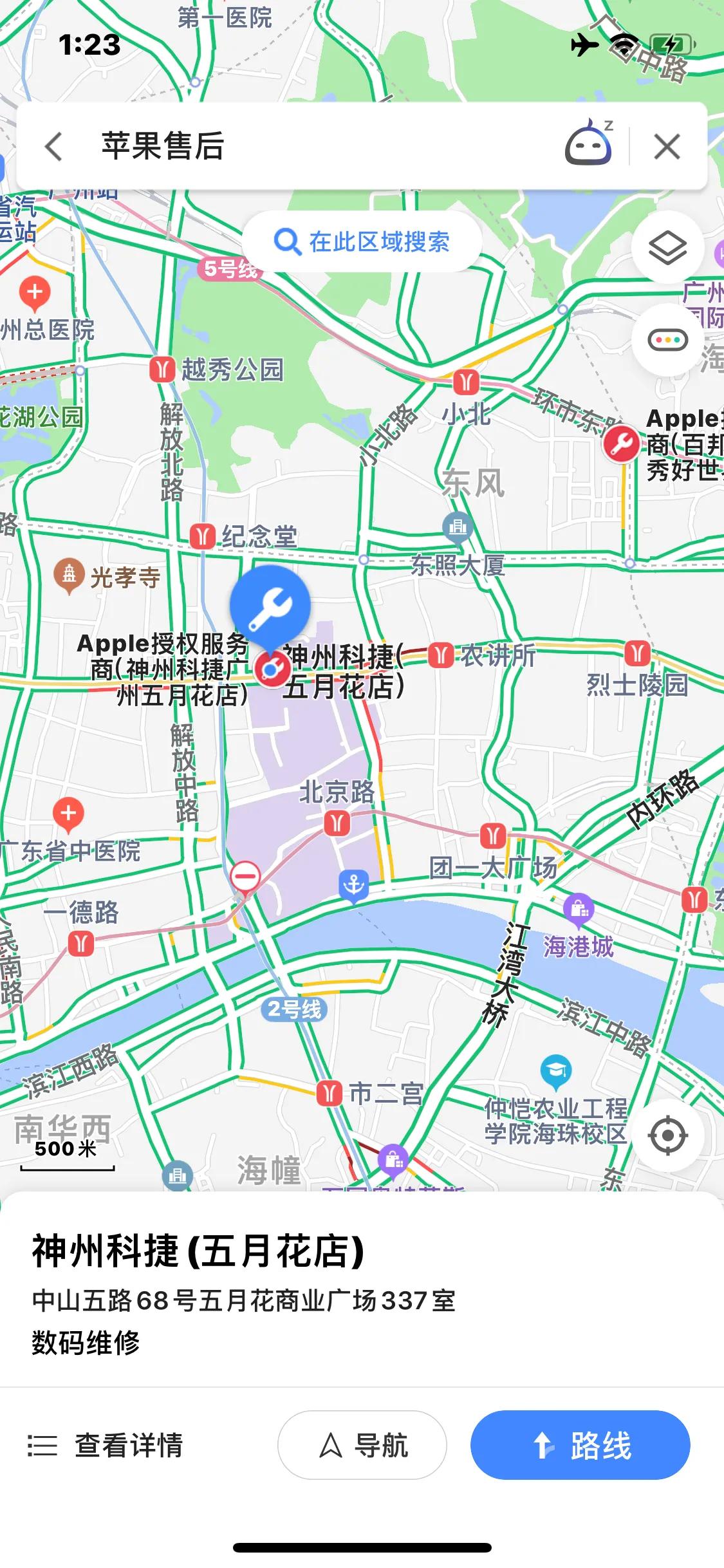Tap the no-entry restriction symbol on the map
Image resolution: width=724 pixels, height=1568 pixels.
click(x=246, y=875)
